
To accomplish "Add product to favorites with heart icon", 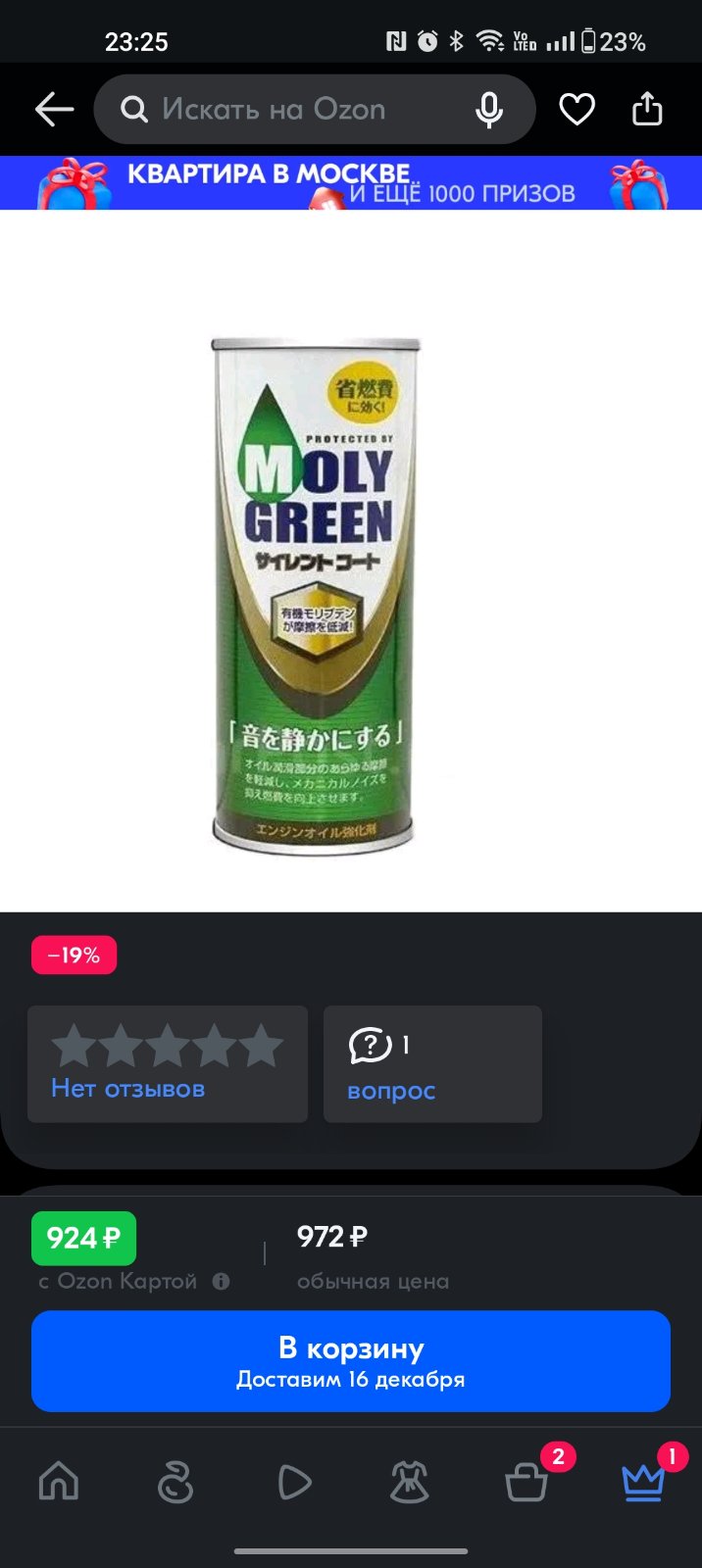I will point(577,109).
